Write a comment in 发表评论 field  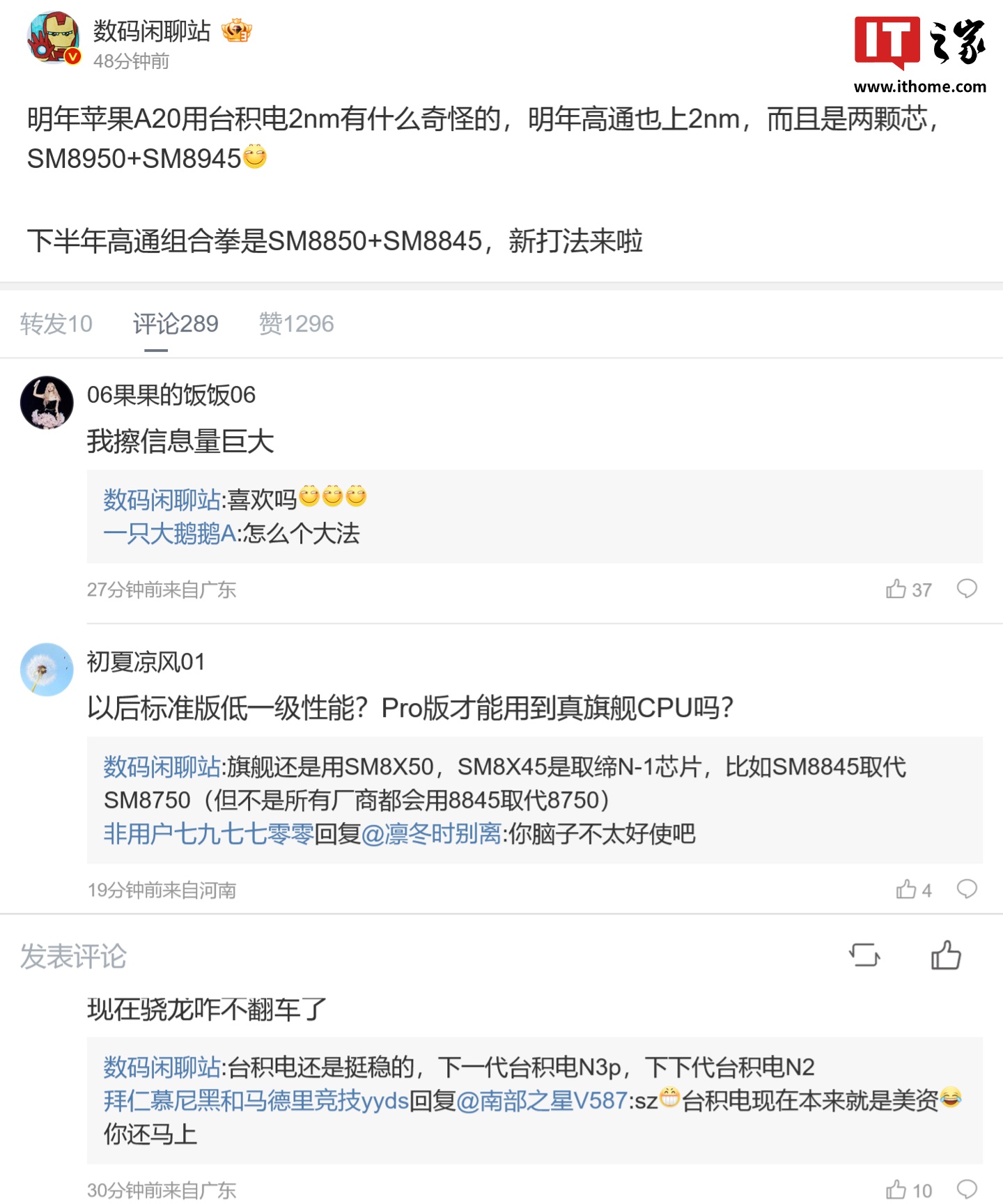point(73,957)
